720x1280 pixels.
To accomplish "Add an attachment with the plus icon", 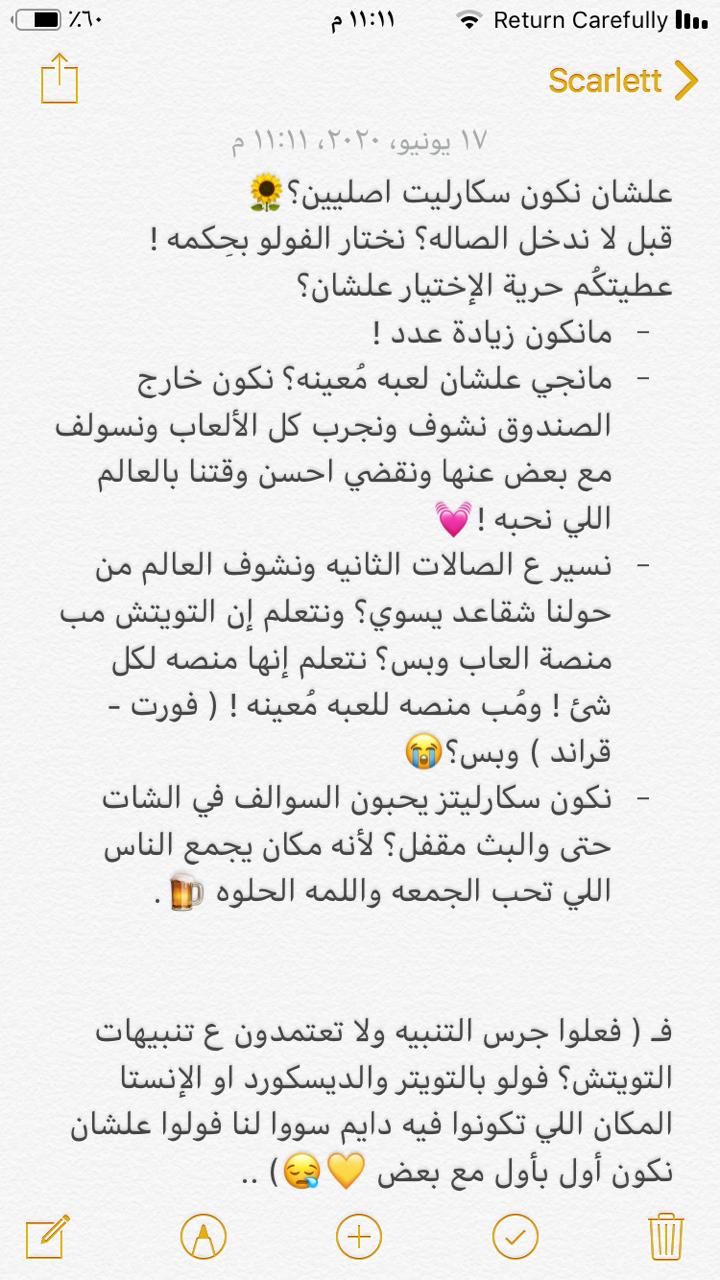I will [x=359, y=1237].
